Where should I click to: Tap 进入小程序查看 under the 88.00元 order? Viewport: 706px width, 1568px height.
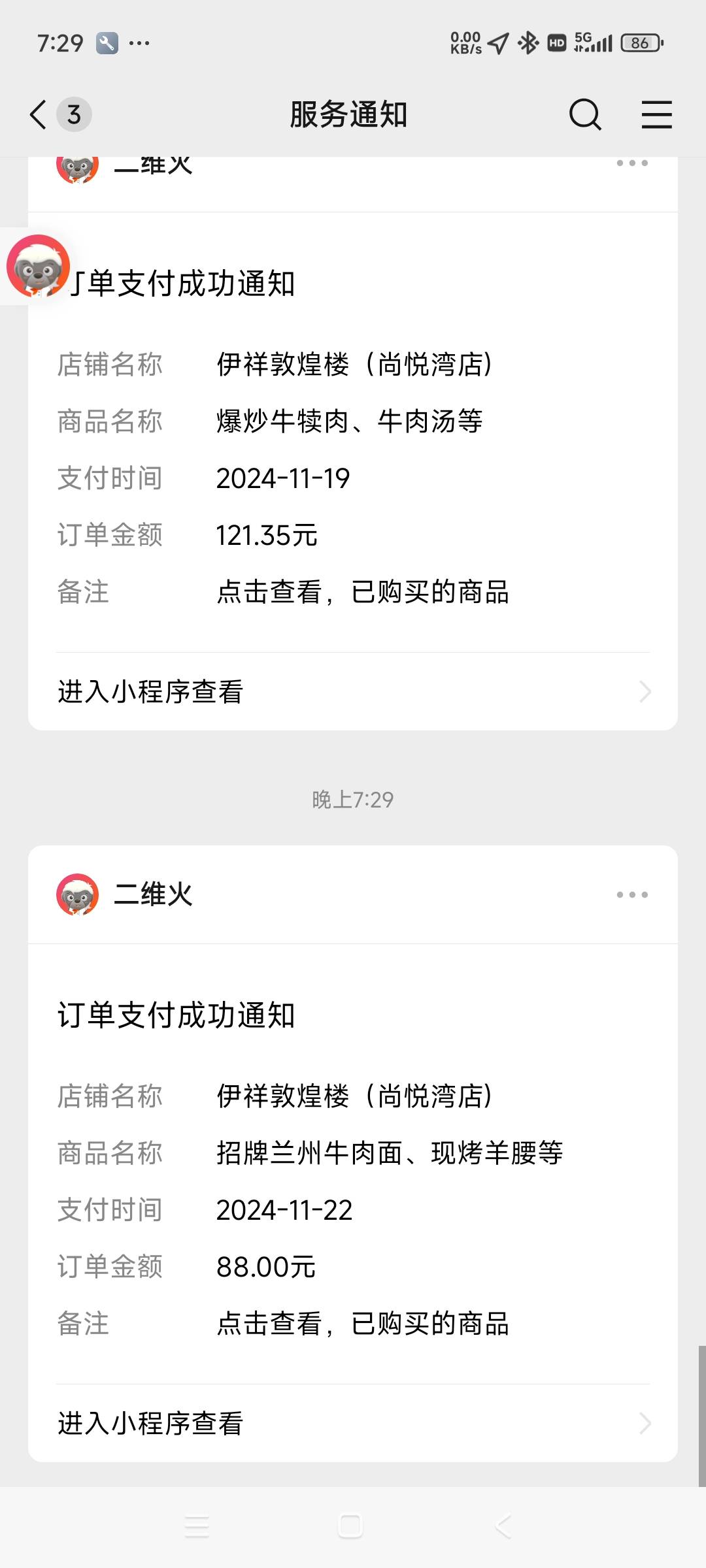tap(353, 1423)
